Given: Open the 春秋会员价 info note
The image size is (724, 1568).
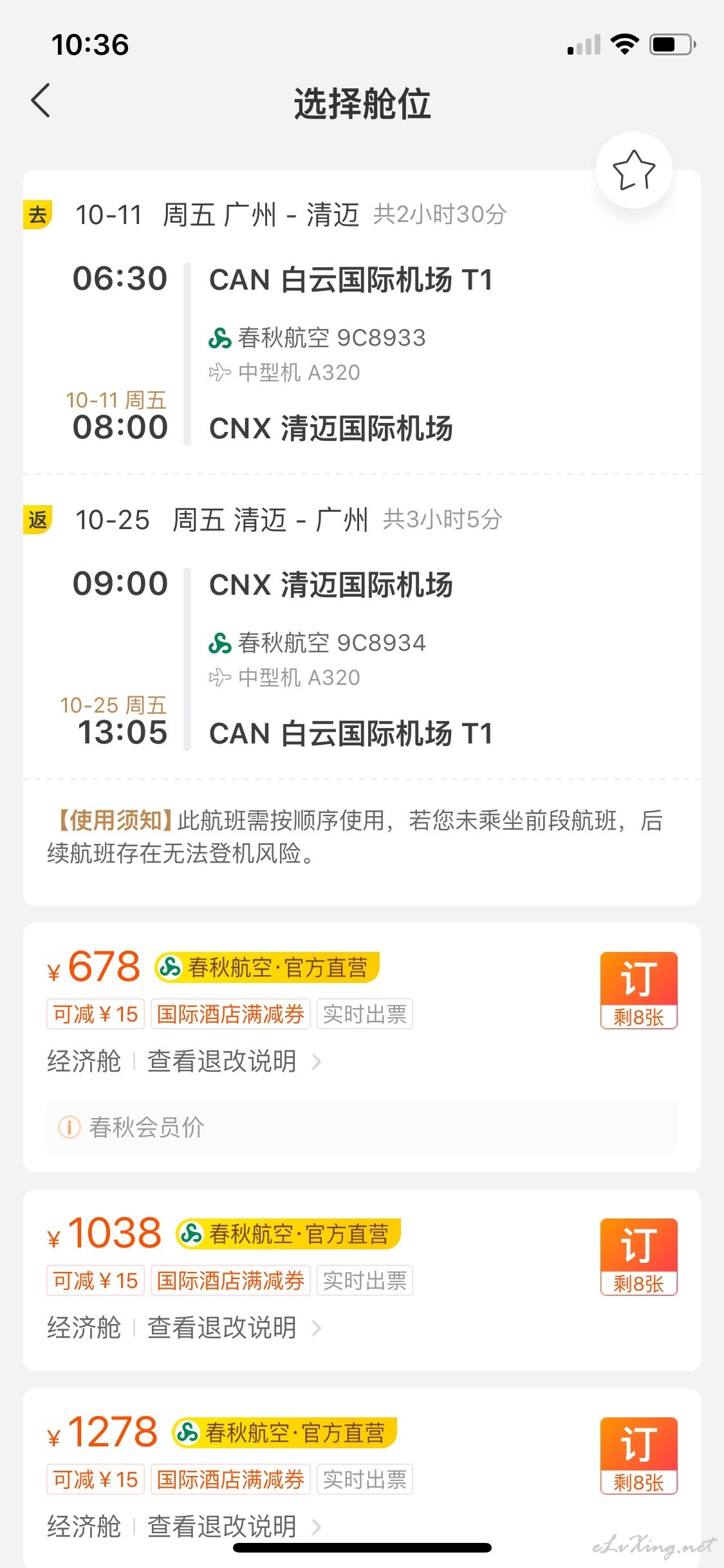Looking at the screenshot, I should click(362, 1127).
